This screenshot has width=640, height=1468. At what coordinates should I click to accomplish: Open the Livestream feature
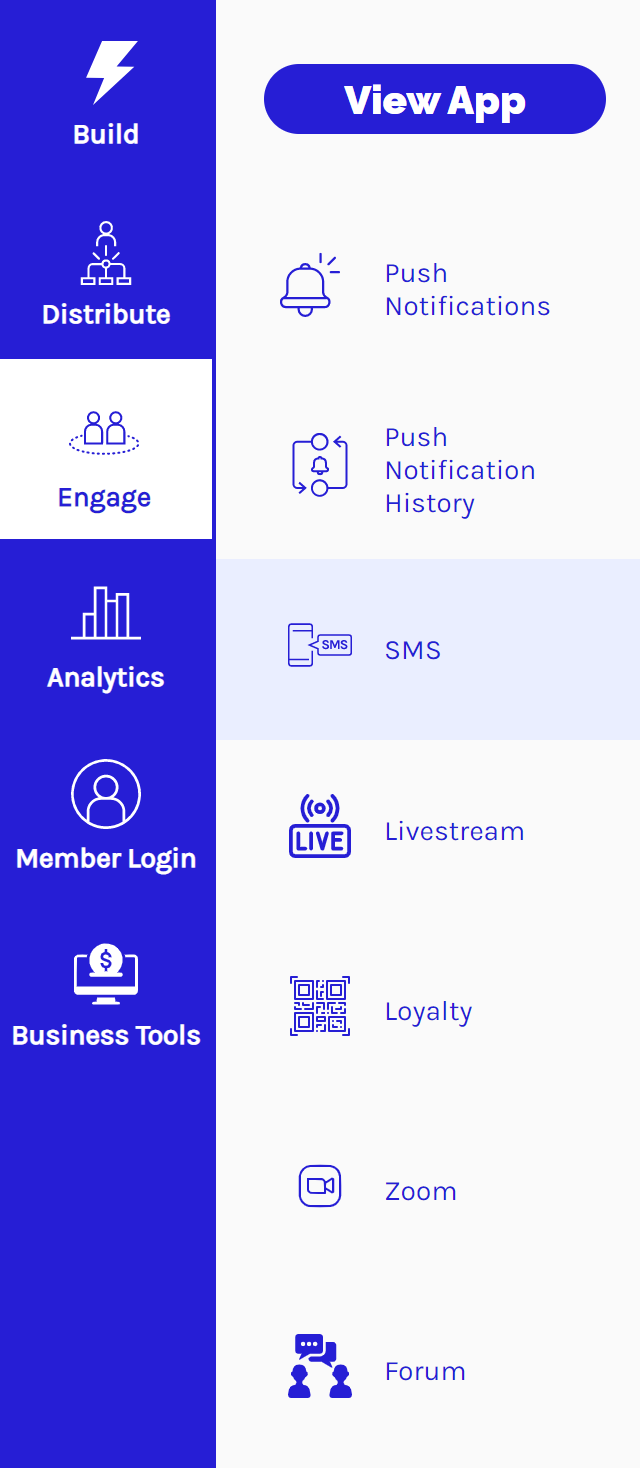[427, 830]
